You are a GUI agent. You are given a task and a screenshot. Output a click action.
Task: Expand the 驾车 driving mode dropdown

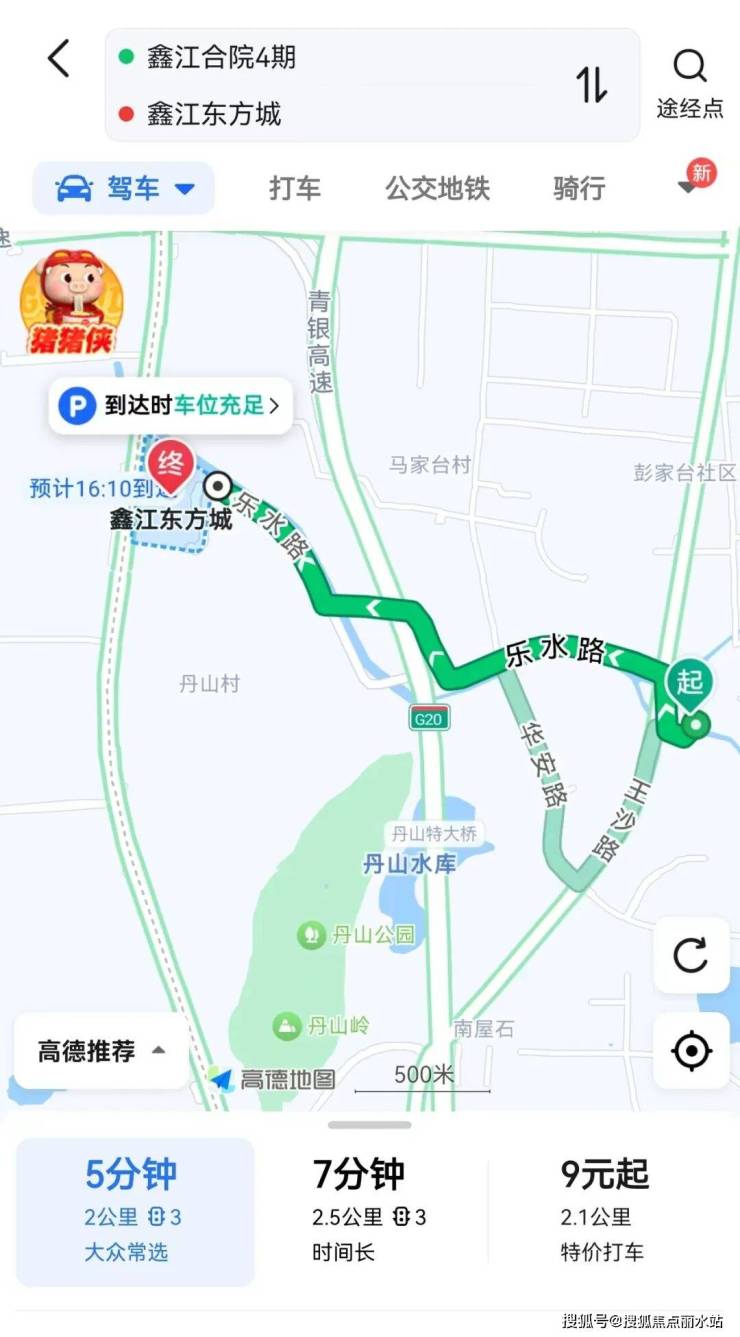click(x=124, y=188)
